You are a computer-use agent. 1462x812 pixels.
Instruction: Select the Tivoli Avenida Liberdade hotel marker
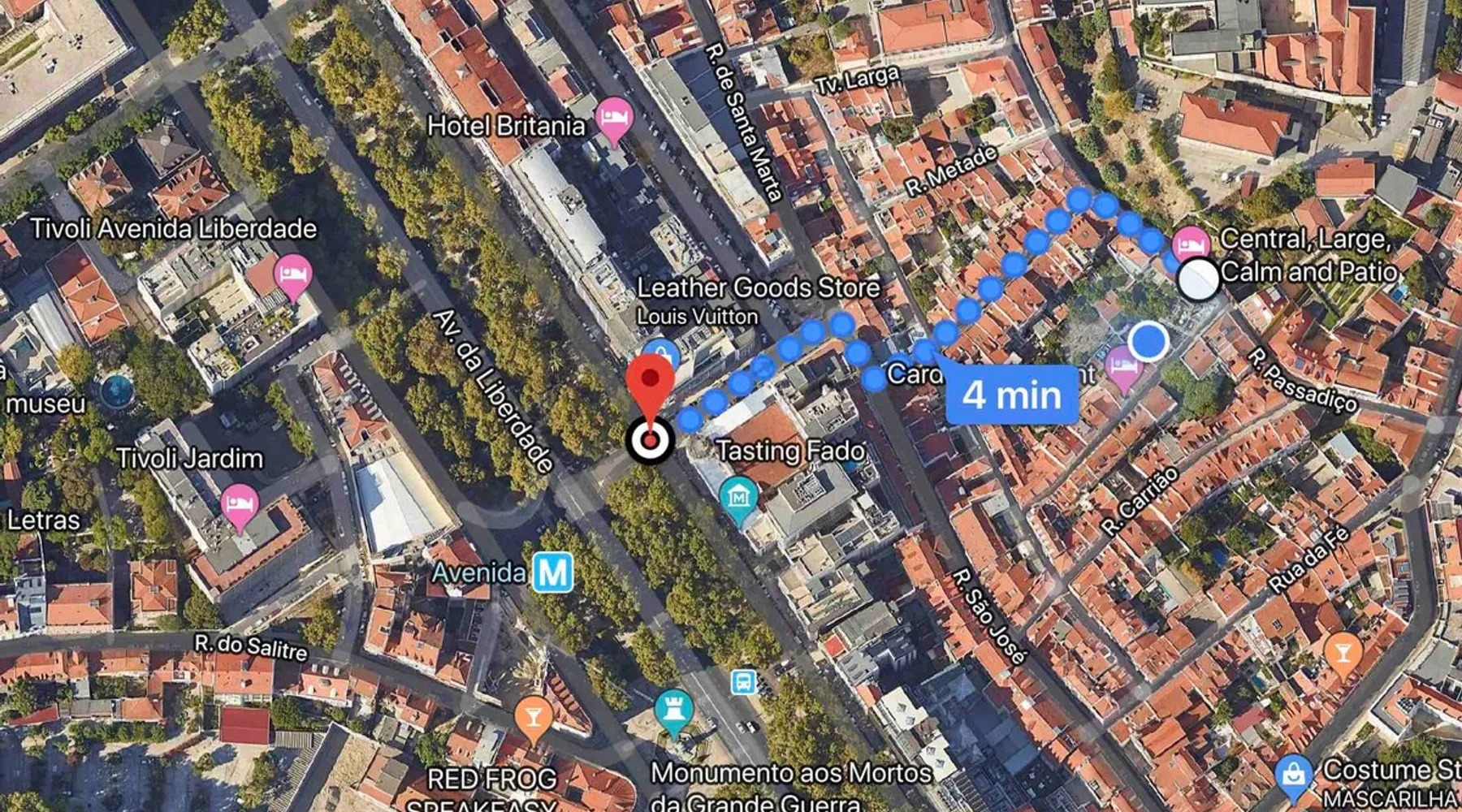click(x=292, y=274)
